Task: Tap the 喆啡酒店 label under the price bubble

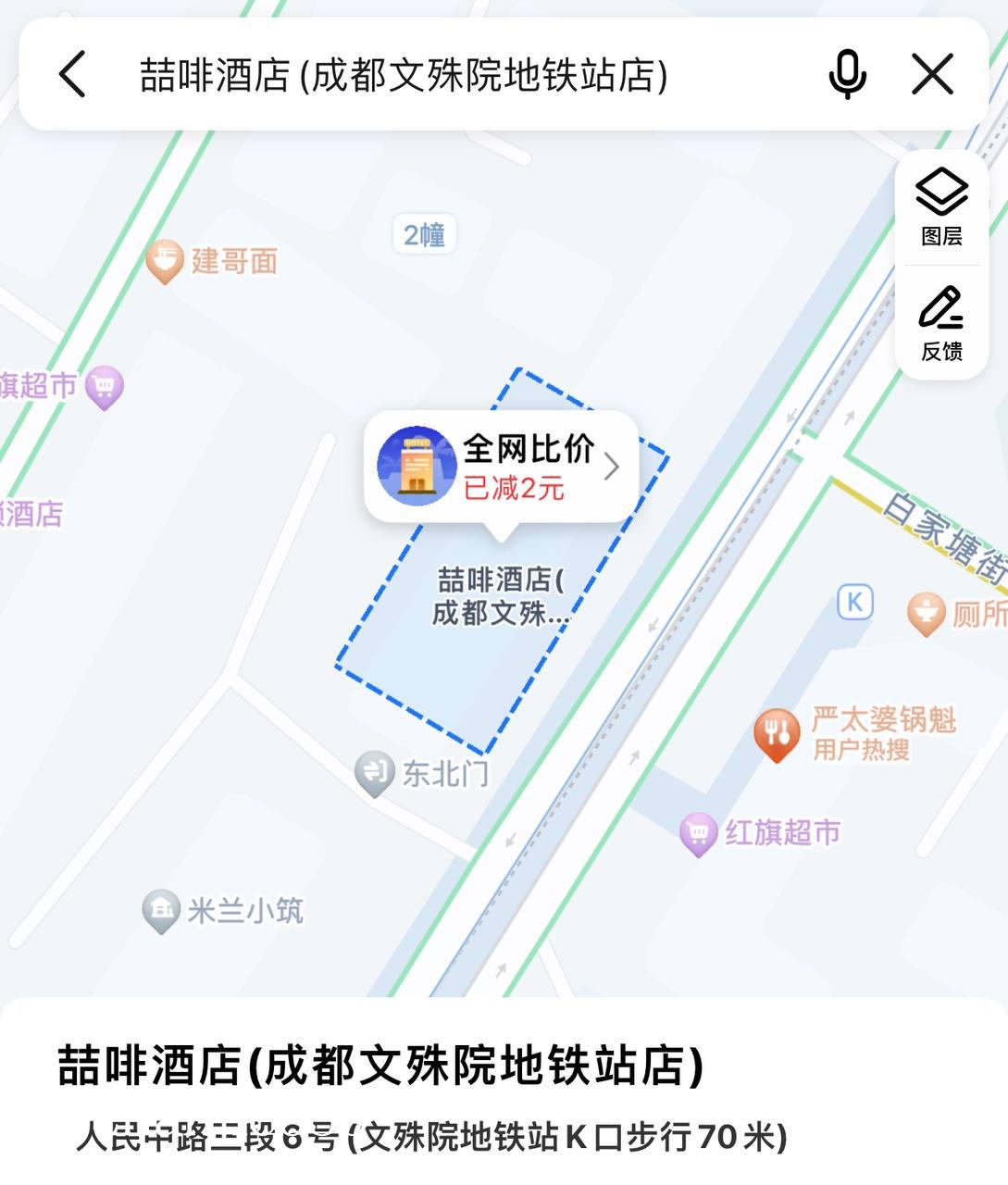Action: (x=503, y=592)
